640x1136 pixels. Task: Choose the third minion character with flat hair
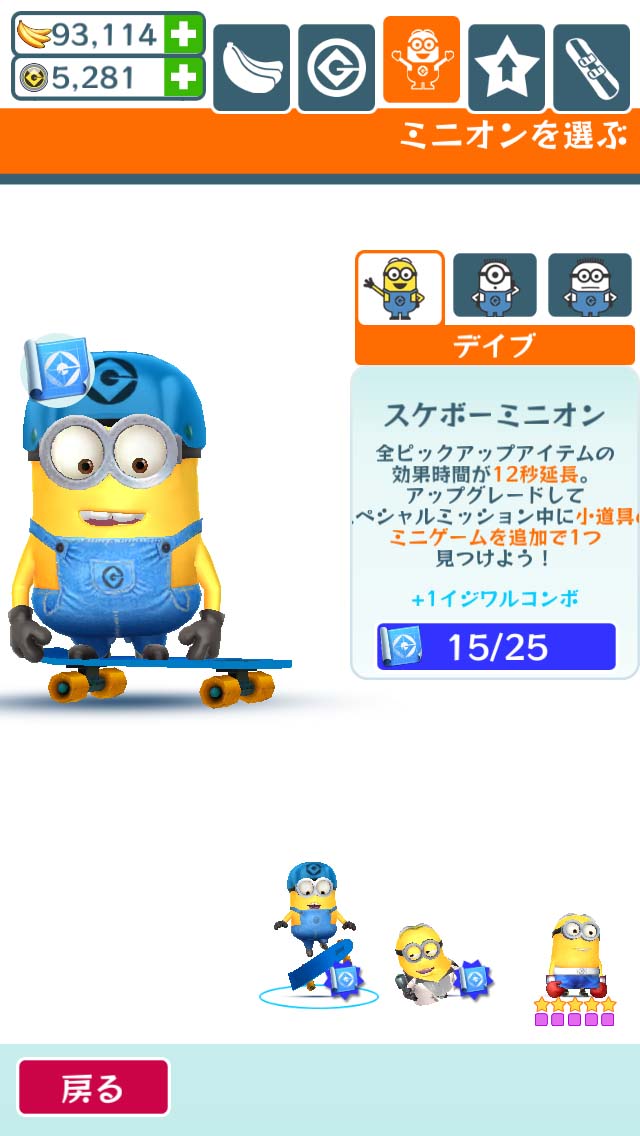click(x=589, y=287)
